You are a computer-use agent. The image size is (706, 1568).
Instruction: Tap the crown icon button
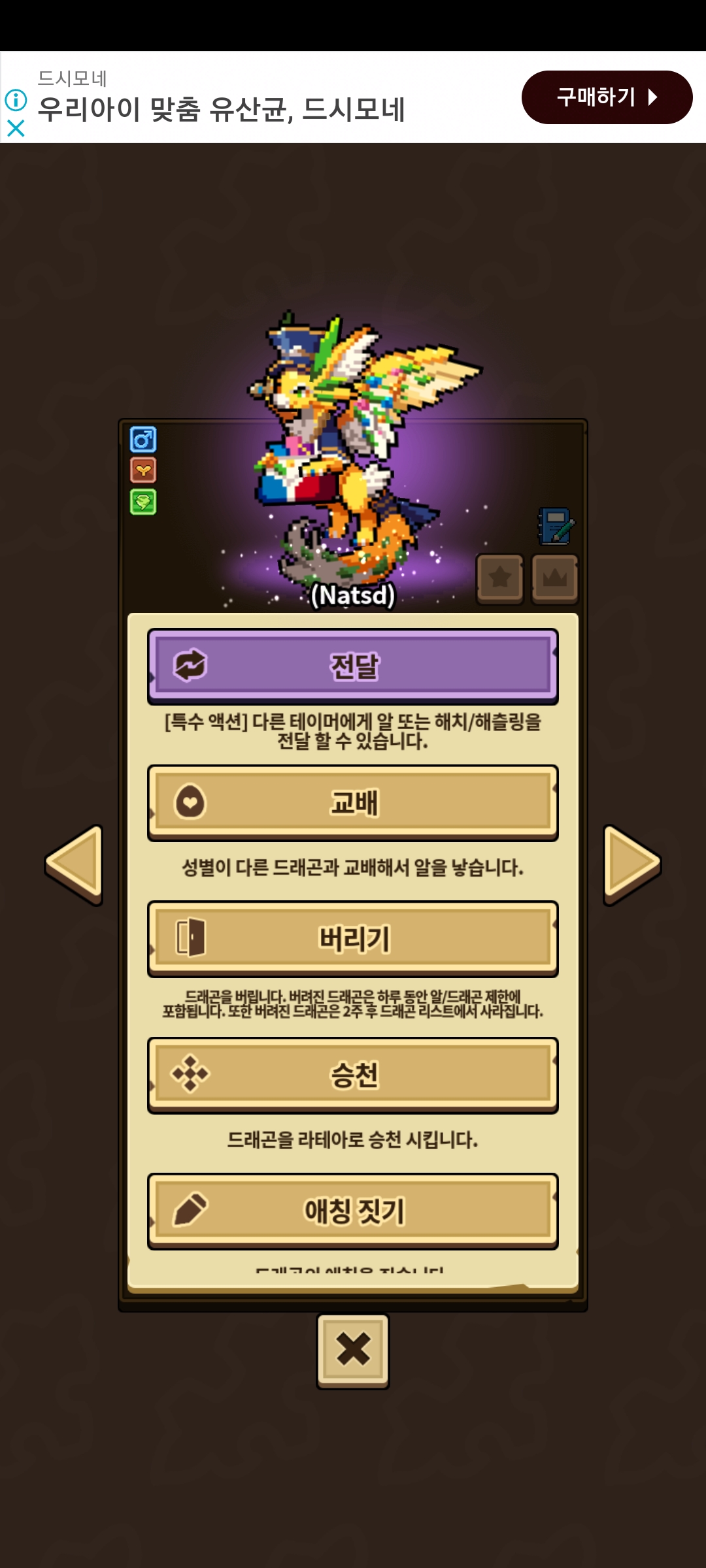[555, 578]
